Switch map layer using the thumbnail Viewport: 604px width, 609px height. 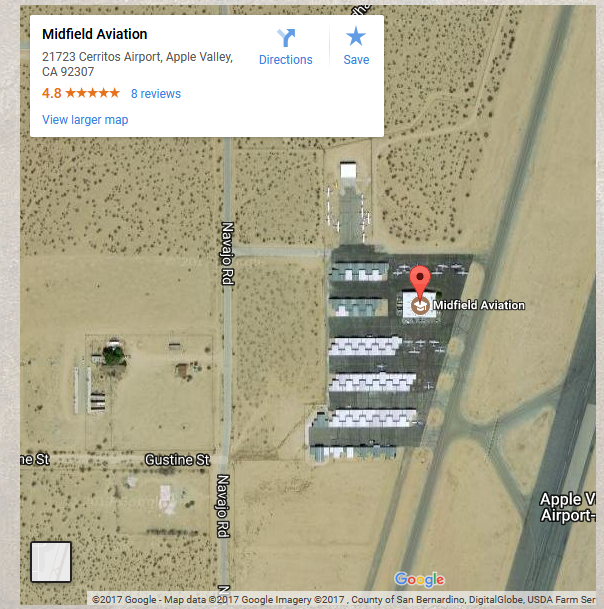coord(51,562)
